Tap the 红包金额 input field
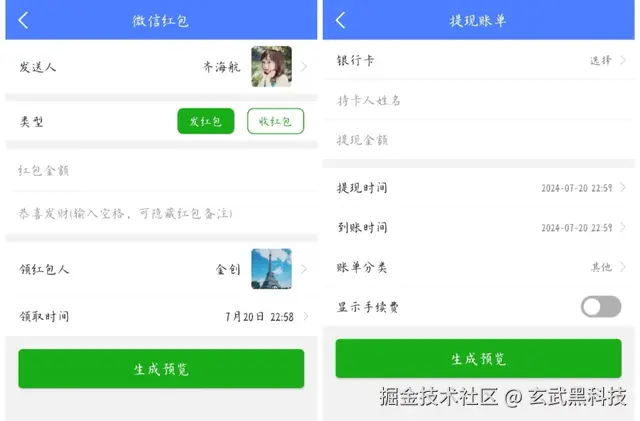The image size is (640, 421). click(161, 170)
